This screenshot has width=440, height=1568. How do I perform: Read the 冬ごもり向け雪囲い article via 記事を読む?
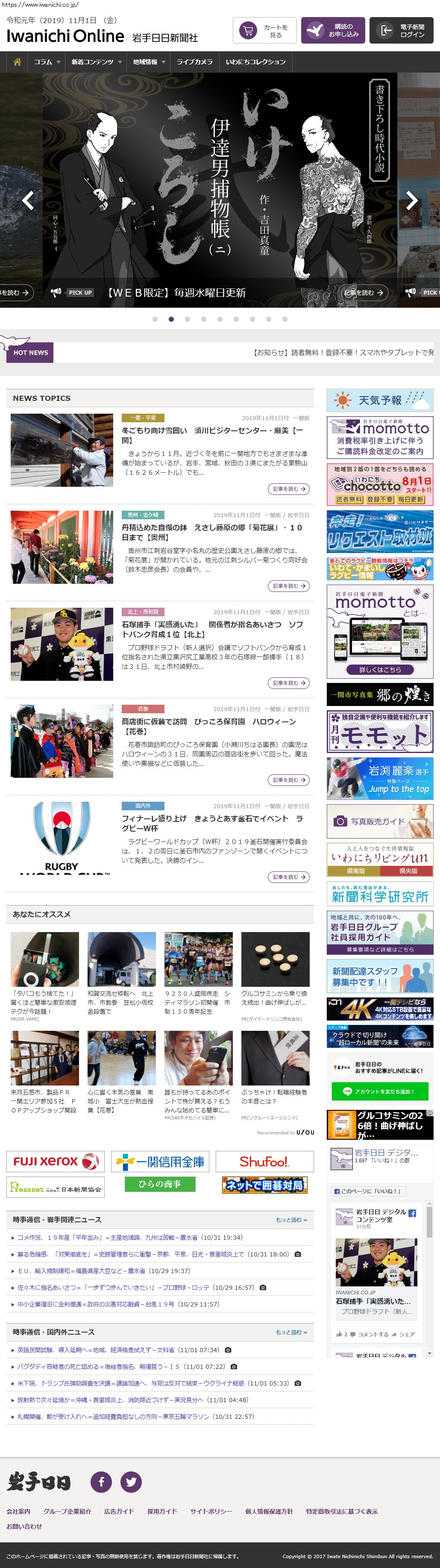click(288, 489)
